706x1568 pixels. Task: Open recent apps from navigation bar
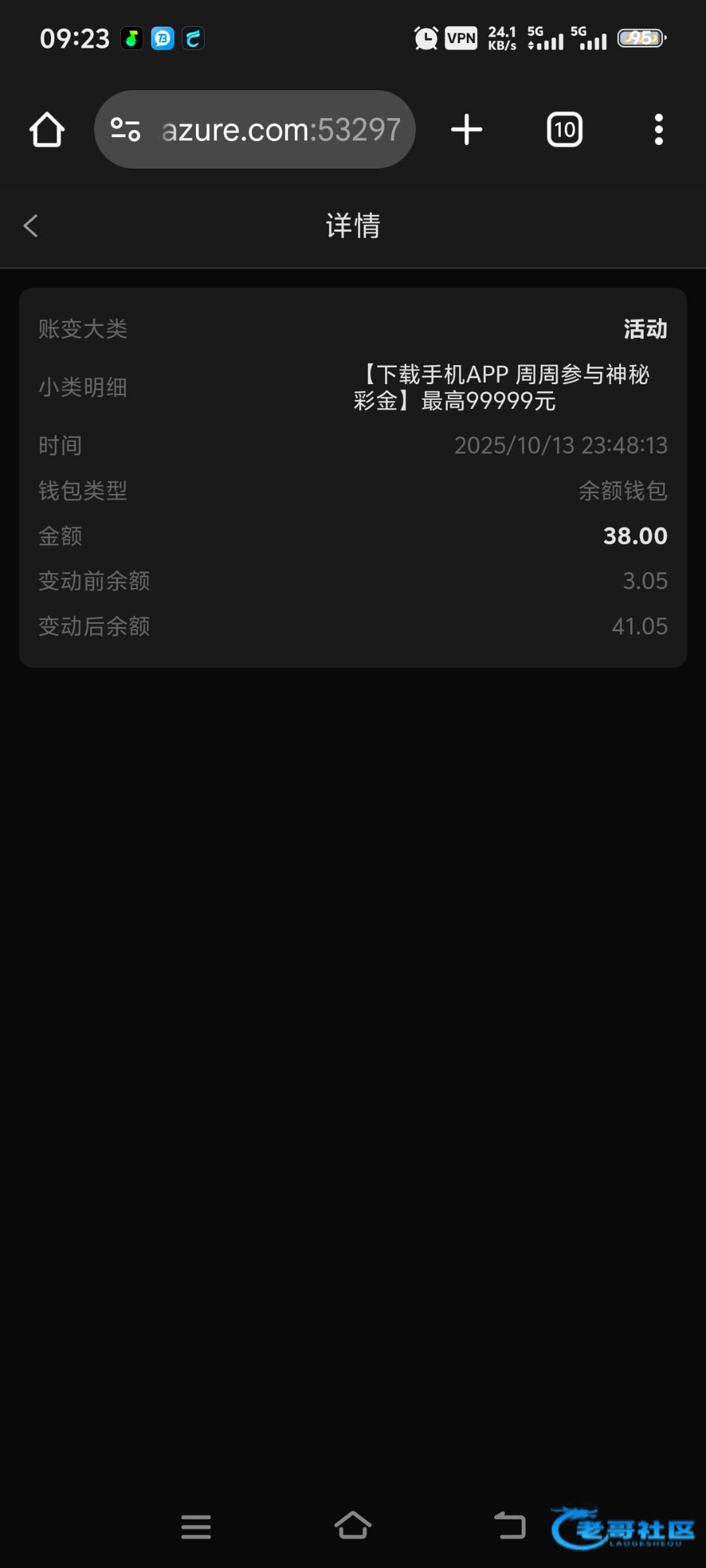[196, 1527]
